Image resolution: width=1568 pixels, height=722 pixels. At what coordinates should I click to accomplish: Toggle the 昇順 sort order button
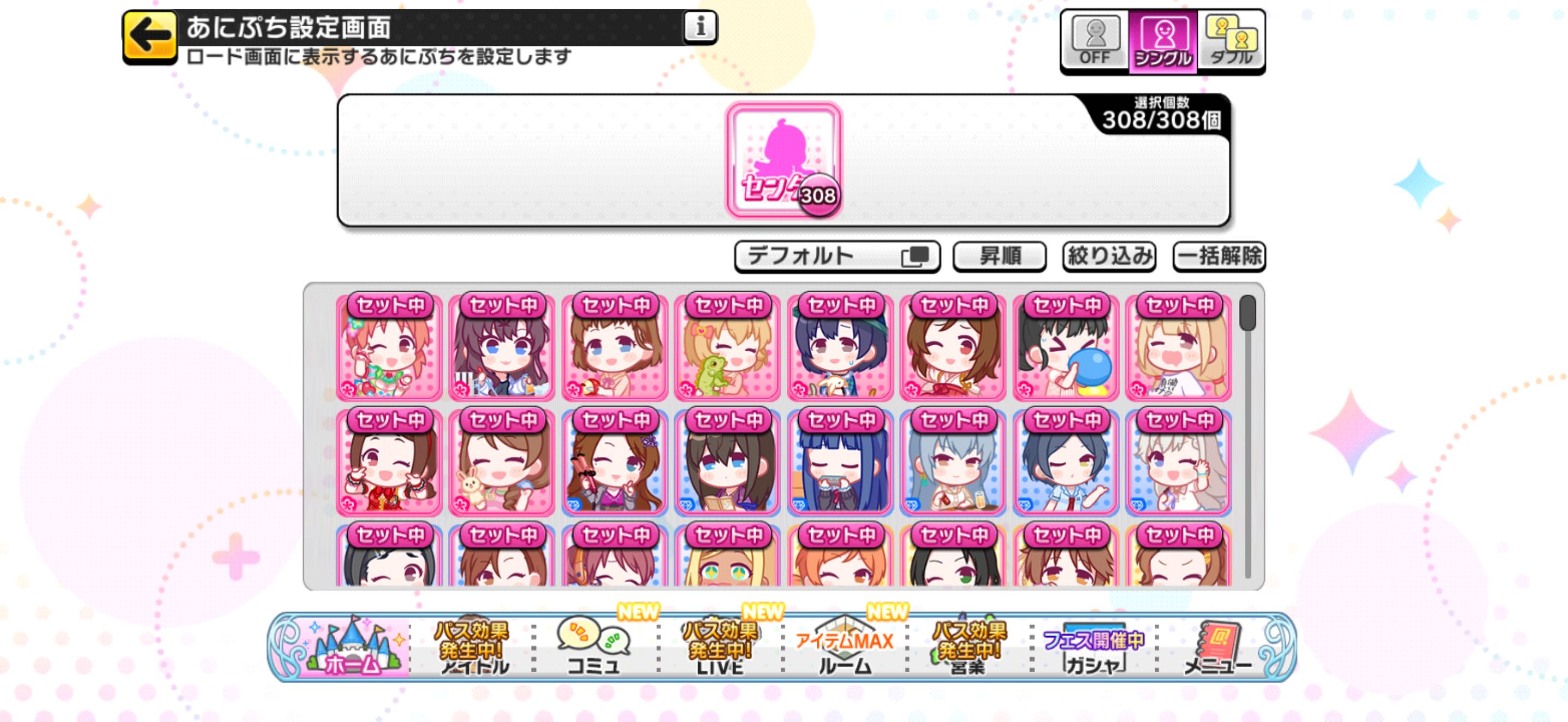coord(999,257)
